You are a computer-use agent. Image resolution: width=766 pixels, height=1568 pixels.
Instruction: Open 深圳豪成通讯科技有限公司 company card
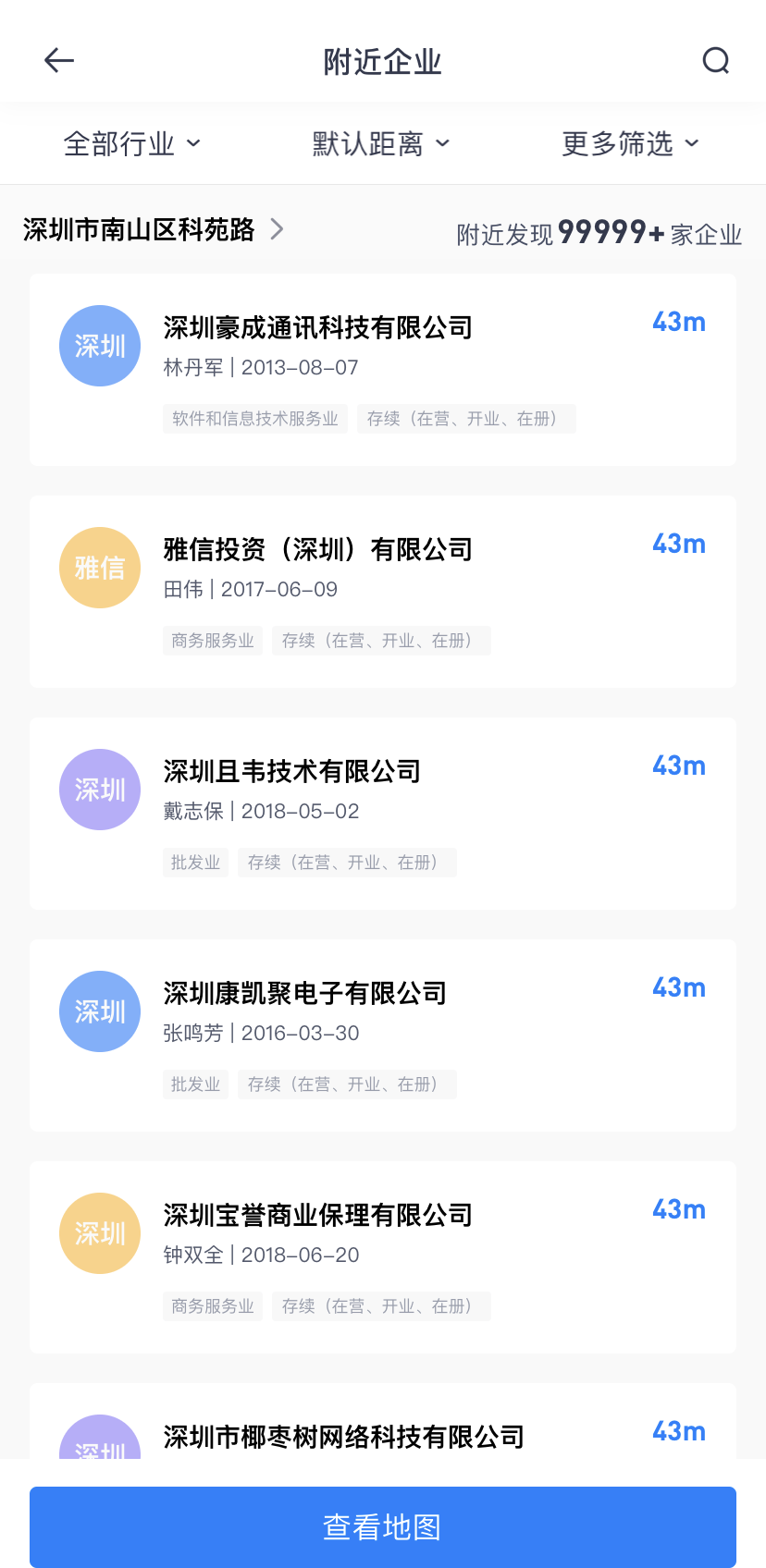(x=383, y=369)
